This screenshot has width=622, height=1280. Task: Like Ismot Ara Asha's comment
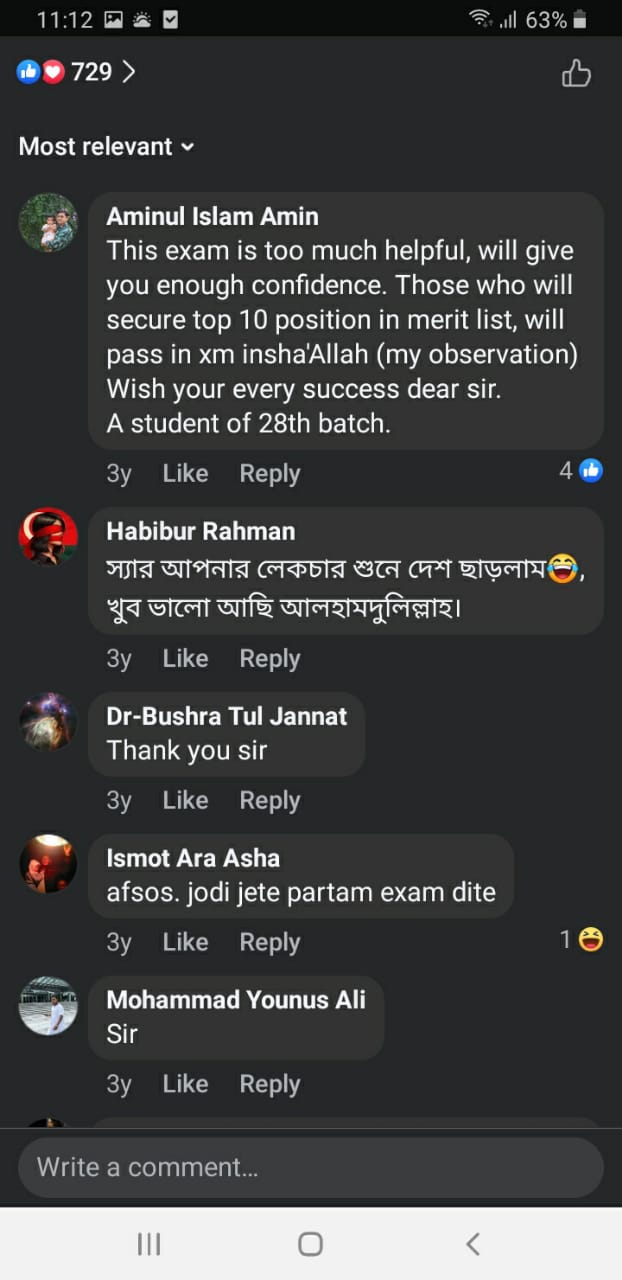(185, 942)
